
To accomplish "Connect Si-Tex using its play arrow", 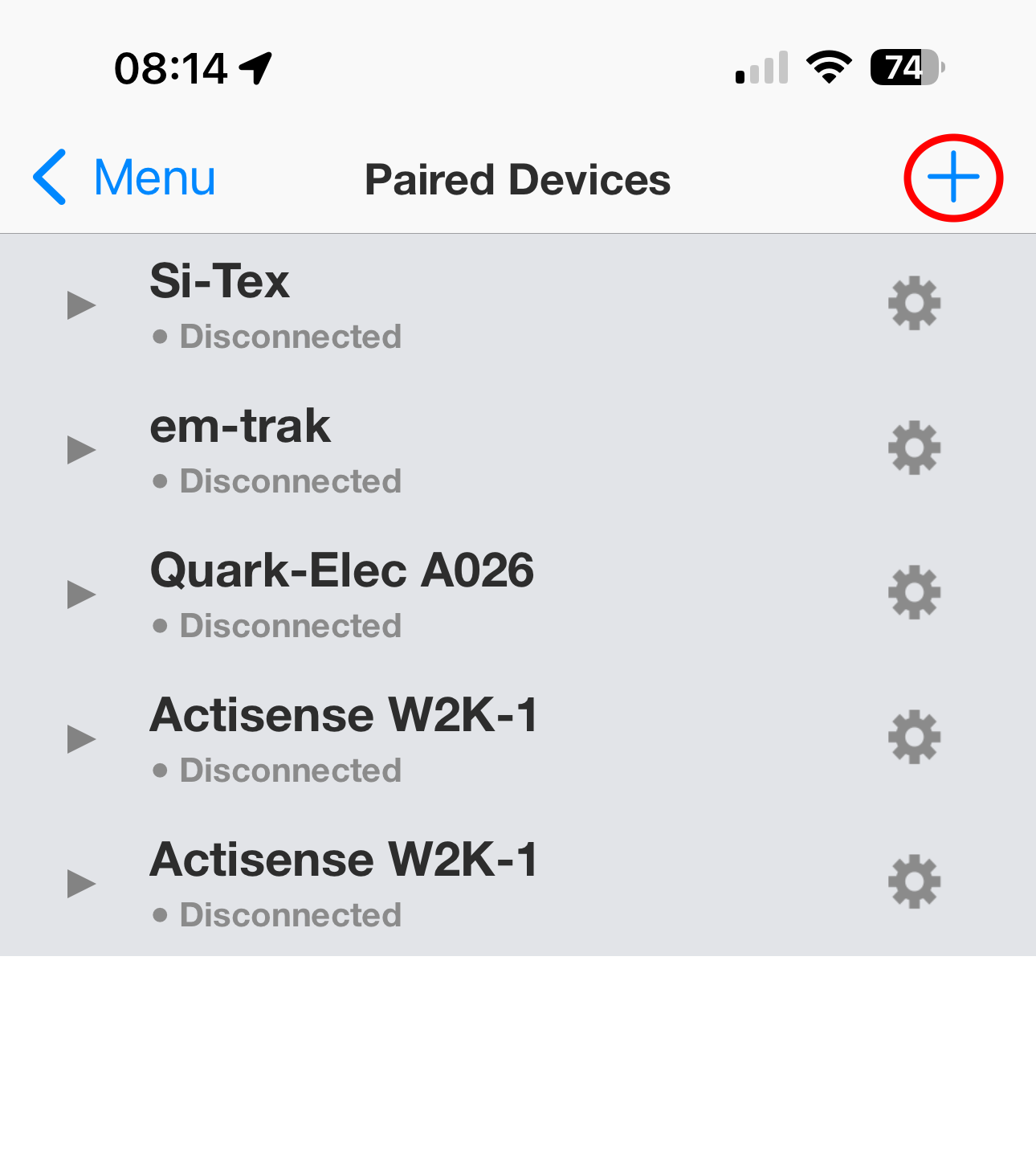I will coord(81,305).
